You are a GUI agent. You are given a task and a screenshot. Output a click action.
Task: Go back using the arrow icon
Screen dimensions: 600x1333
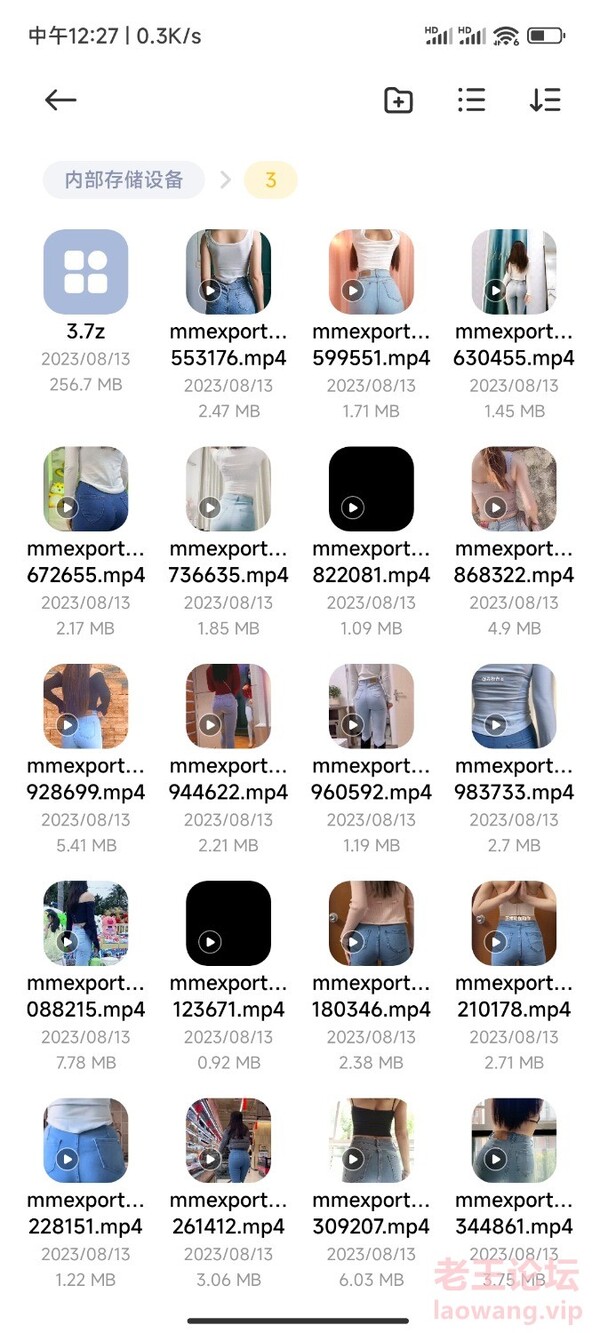point(61,100)
